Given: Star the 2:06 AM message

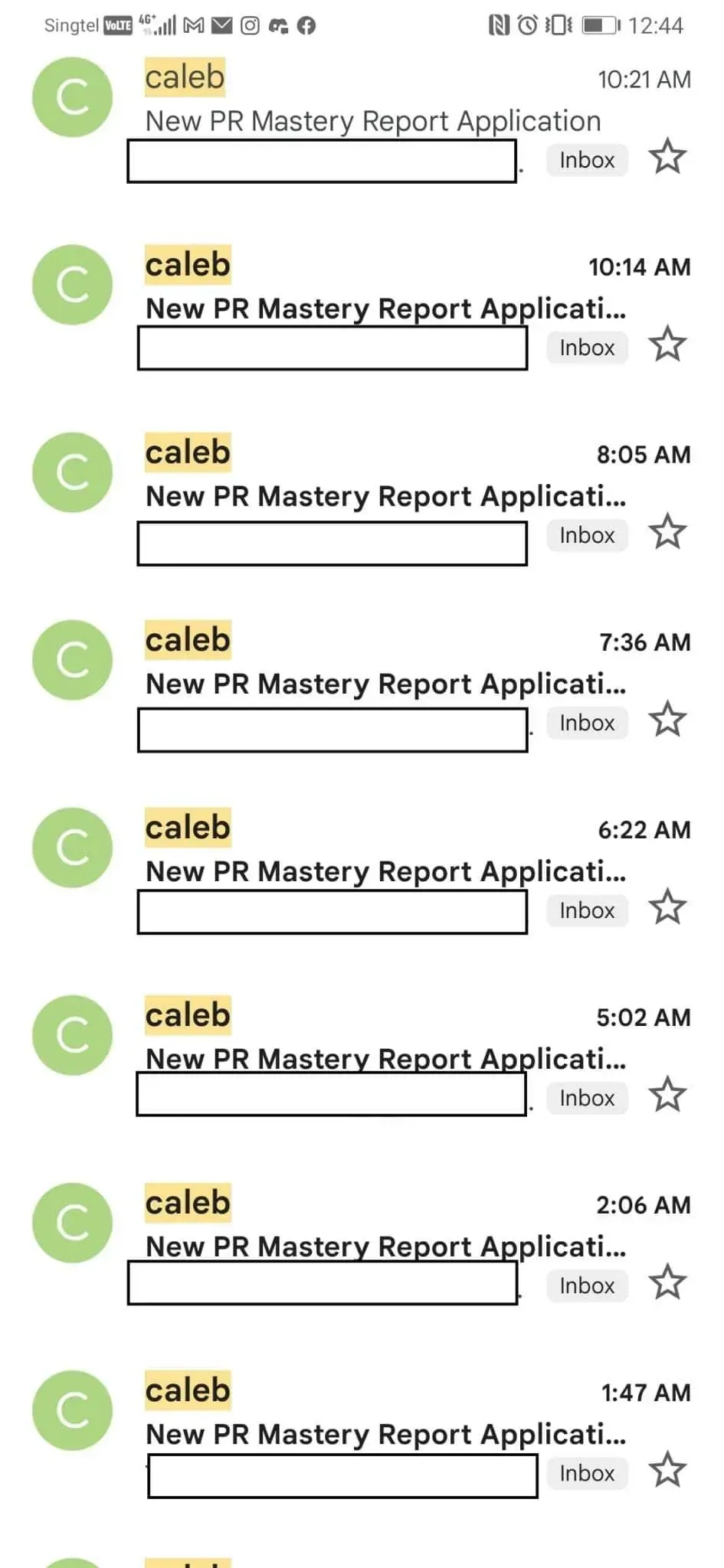Looking at the screenshot, I should (667, 1282).
